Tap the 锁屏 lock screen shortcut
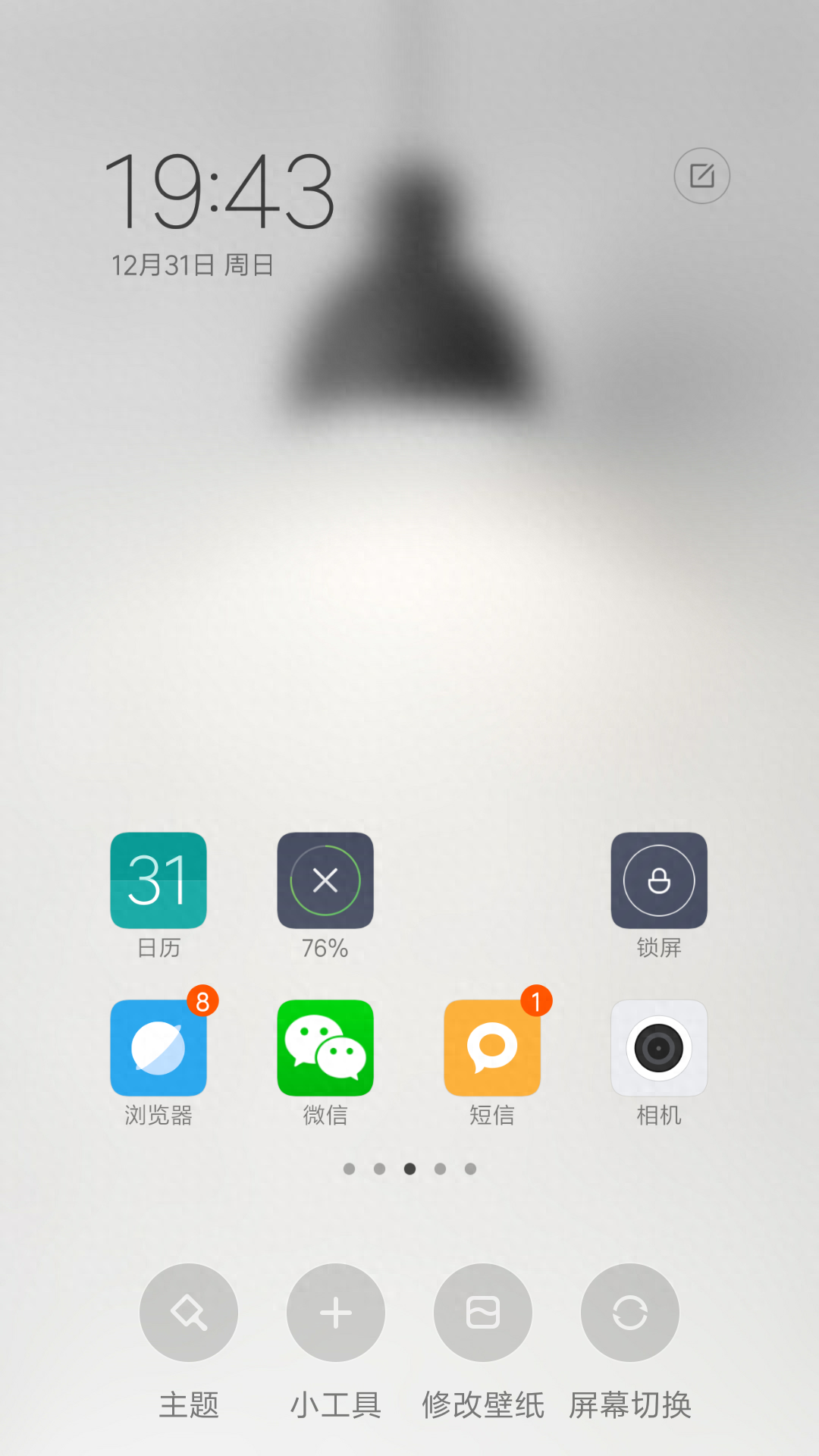 point(659,880)
